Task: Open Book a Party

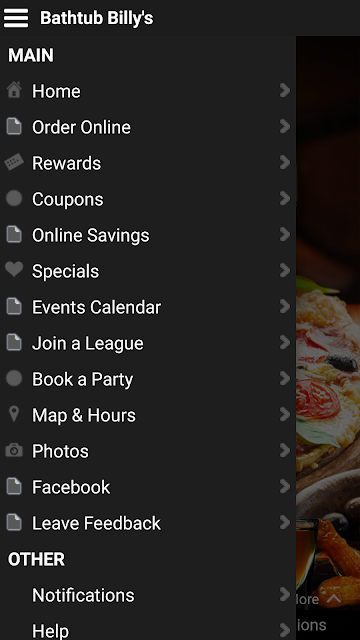Action: pyautogui.click(x=148, y=379)
